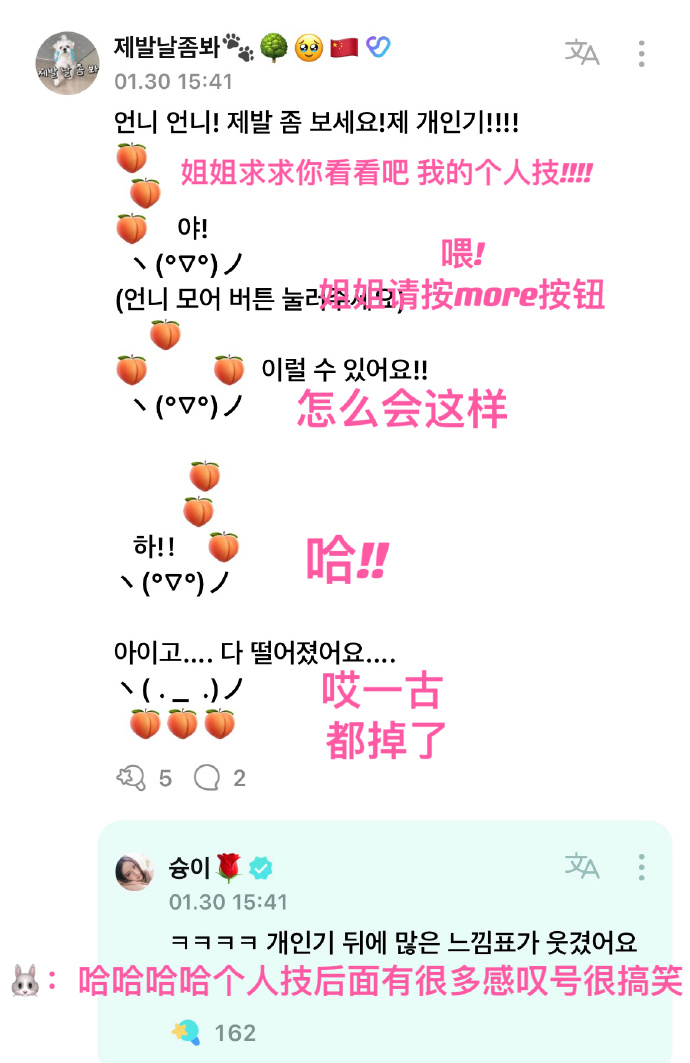Translate the post by 제발날좀봐
Screen dimensions: 690x1063
pyautogui.click(x=582, y=53)
